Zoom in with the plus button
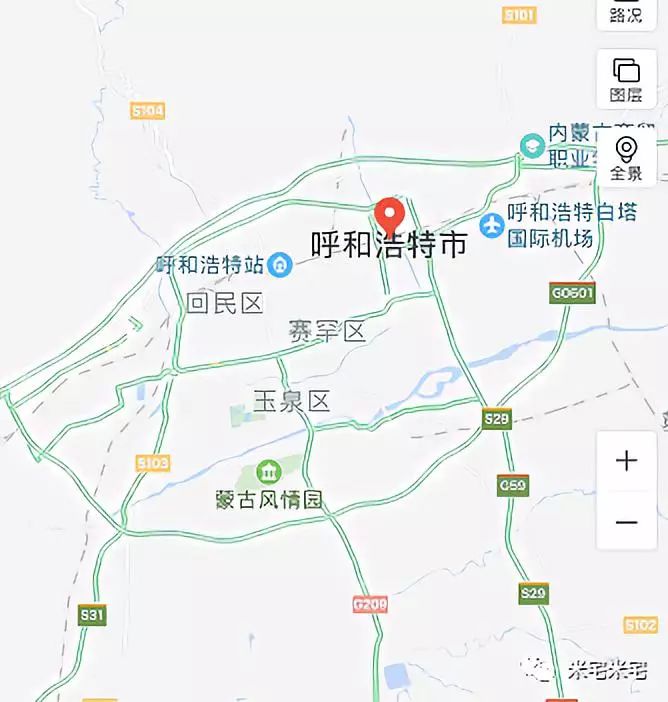This screenshot has height=702, width=668. (x=626, y=461)
